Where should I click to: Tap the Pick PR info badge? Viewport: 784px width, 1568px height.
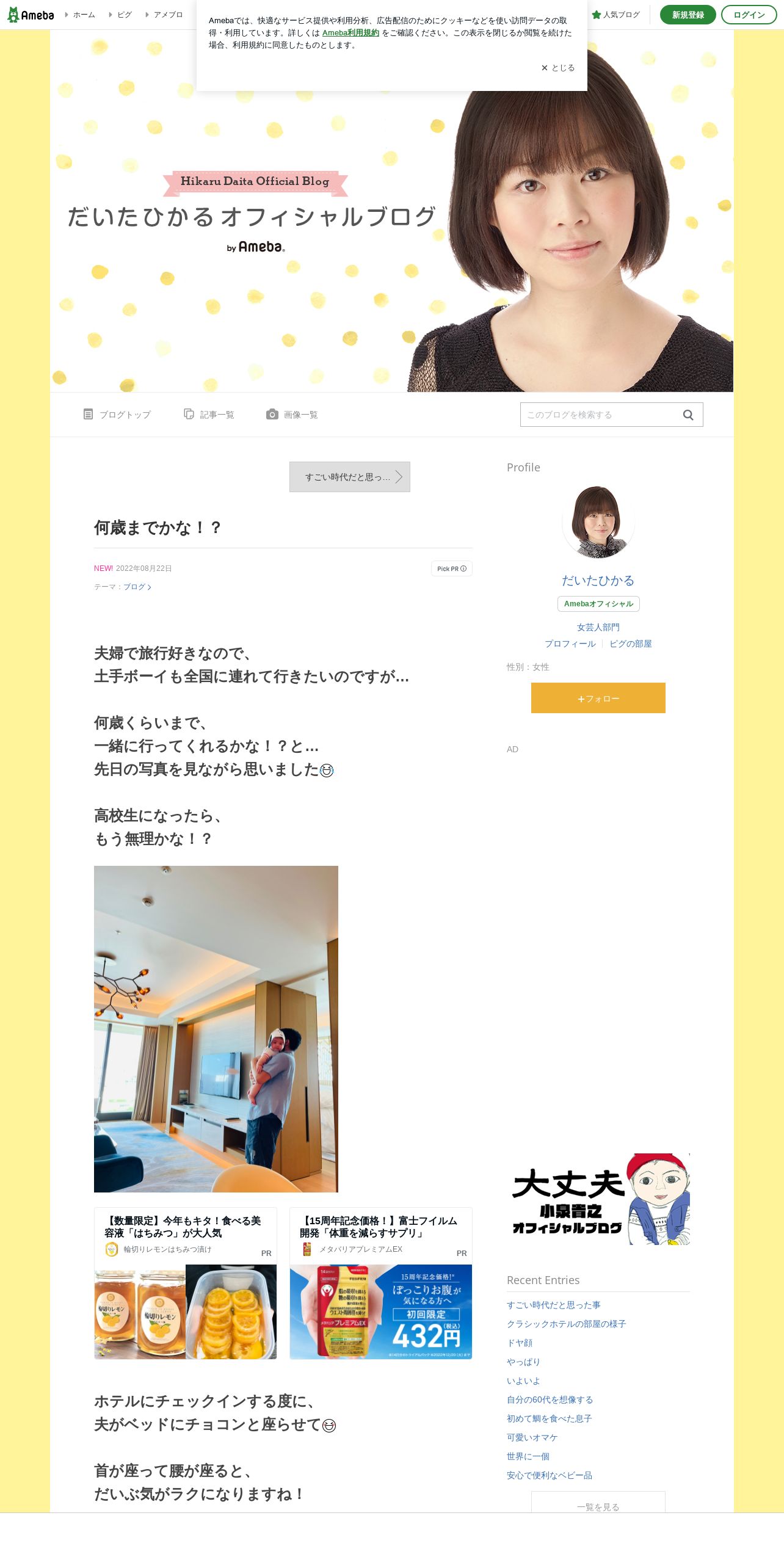[452, 568]
